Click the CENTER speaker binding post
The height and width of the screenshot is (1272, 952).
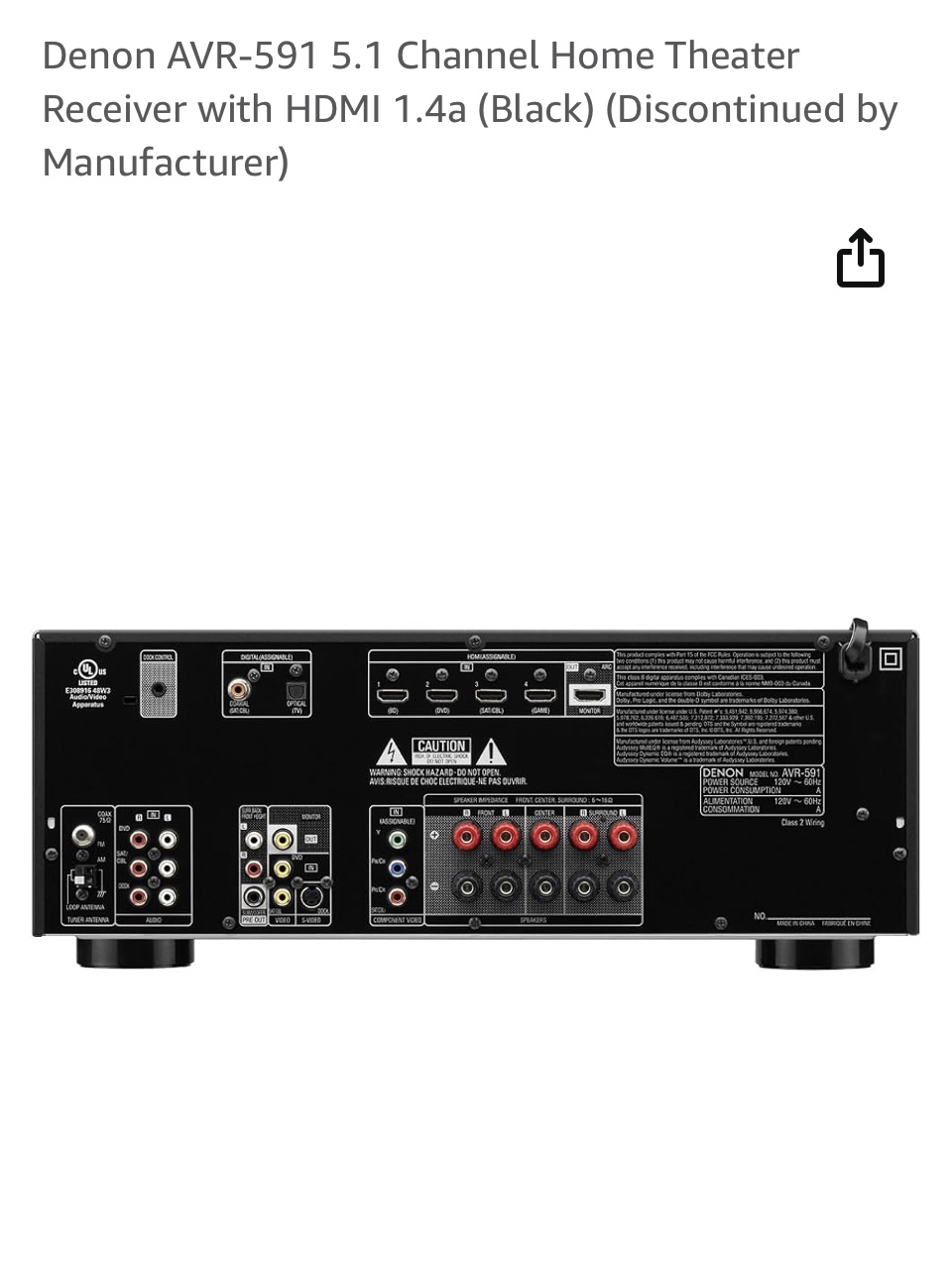point(544,837)
